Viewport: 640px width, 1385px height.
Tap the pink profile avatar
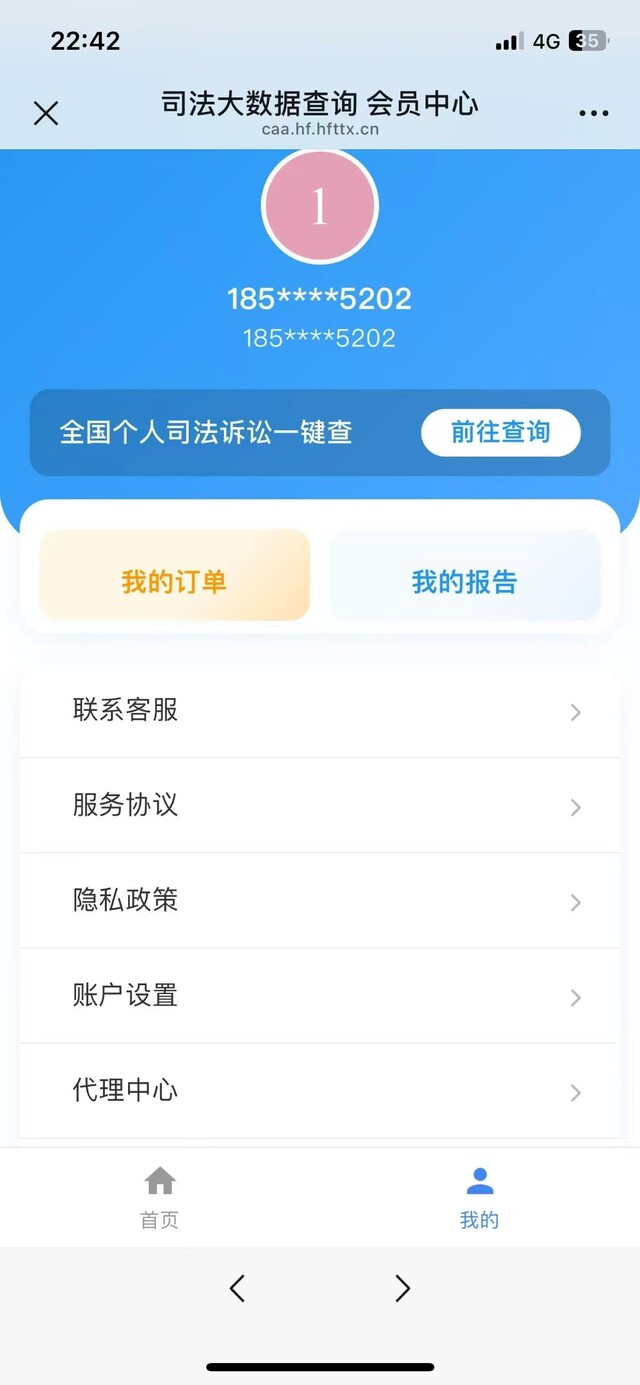click(x=319, y=207)
